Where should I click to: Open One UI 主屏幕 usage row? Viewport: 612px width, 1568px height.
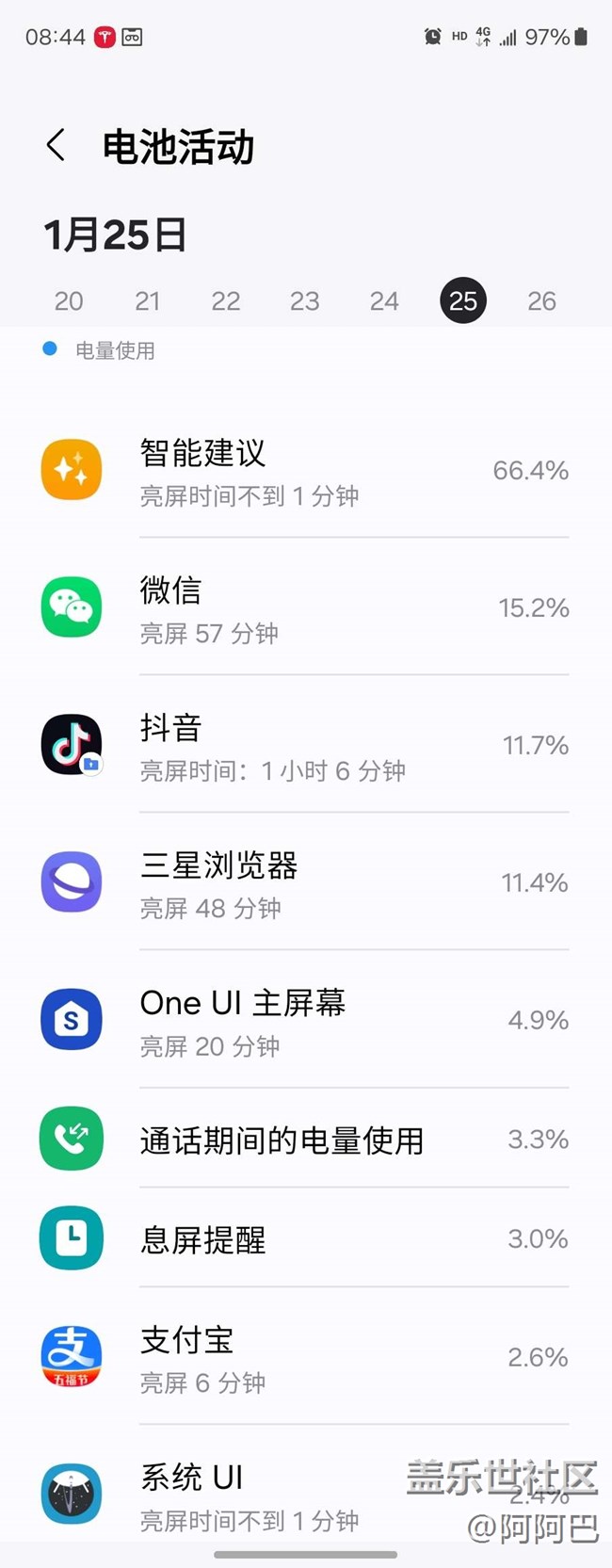click(x=306, y=1021)
